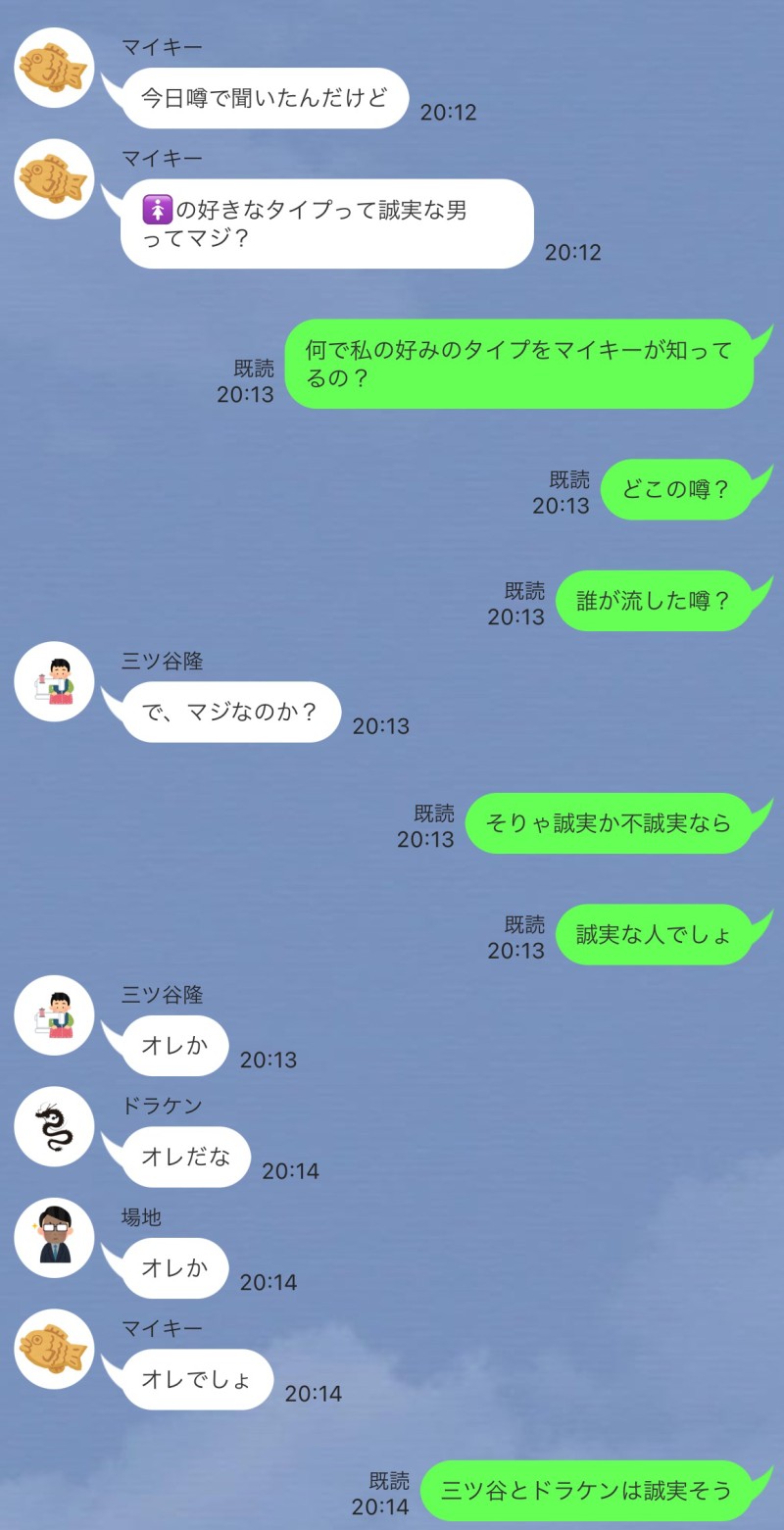
Task: Open ドラケン's profile picture
Action: [54, 1126]
